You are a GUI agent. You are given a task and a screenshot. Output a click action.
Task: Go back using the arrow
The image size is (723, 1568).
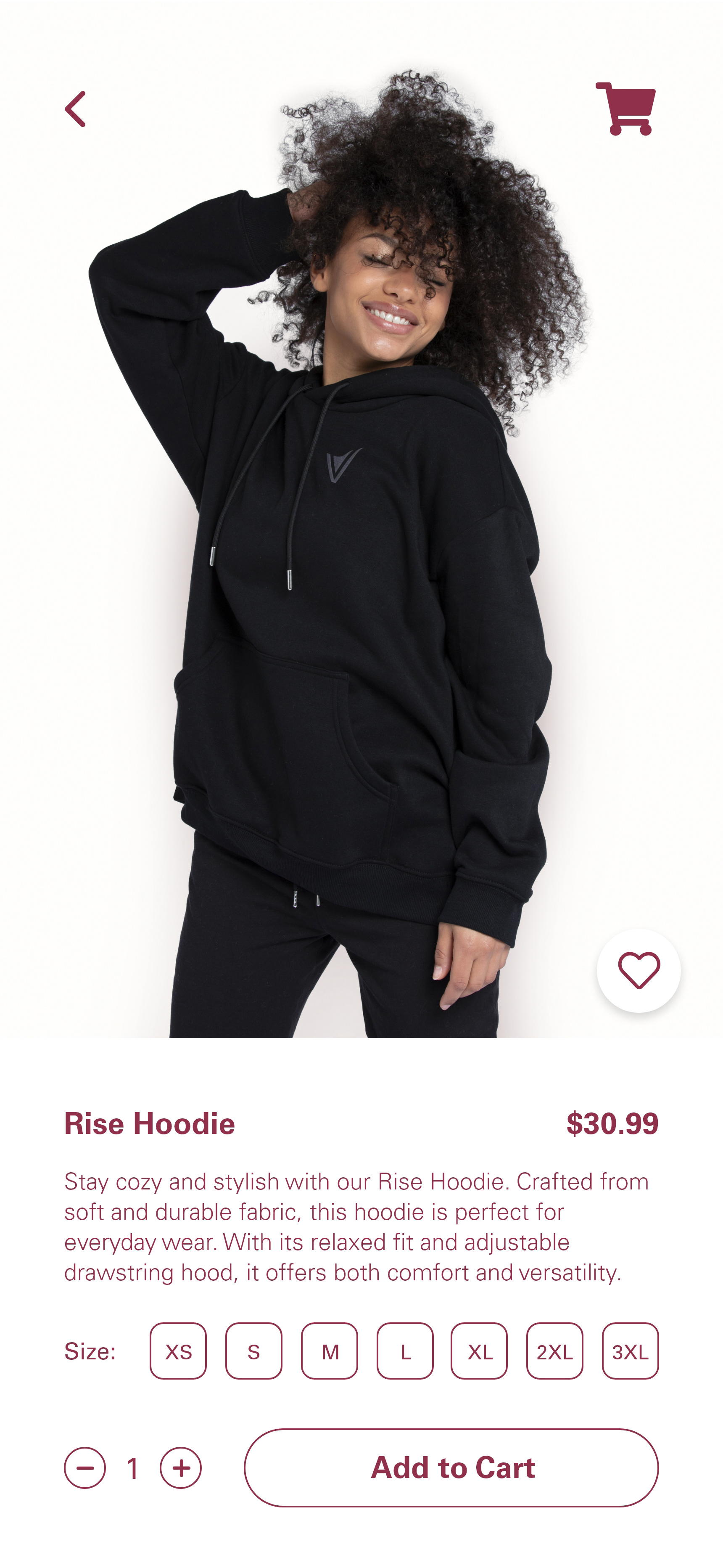pyautogui.click(x=76, y=109)
